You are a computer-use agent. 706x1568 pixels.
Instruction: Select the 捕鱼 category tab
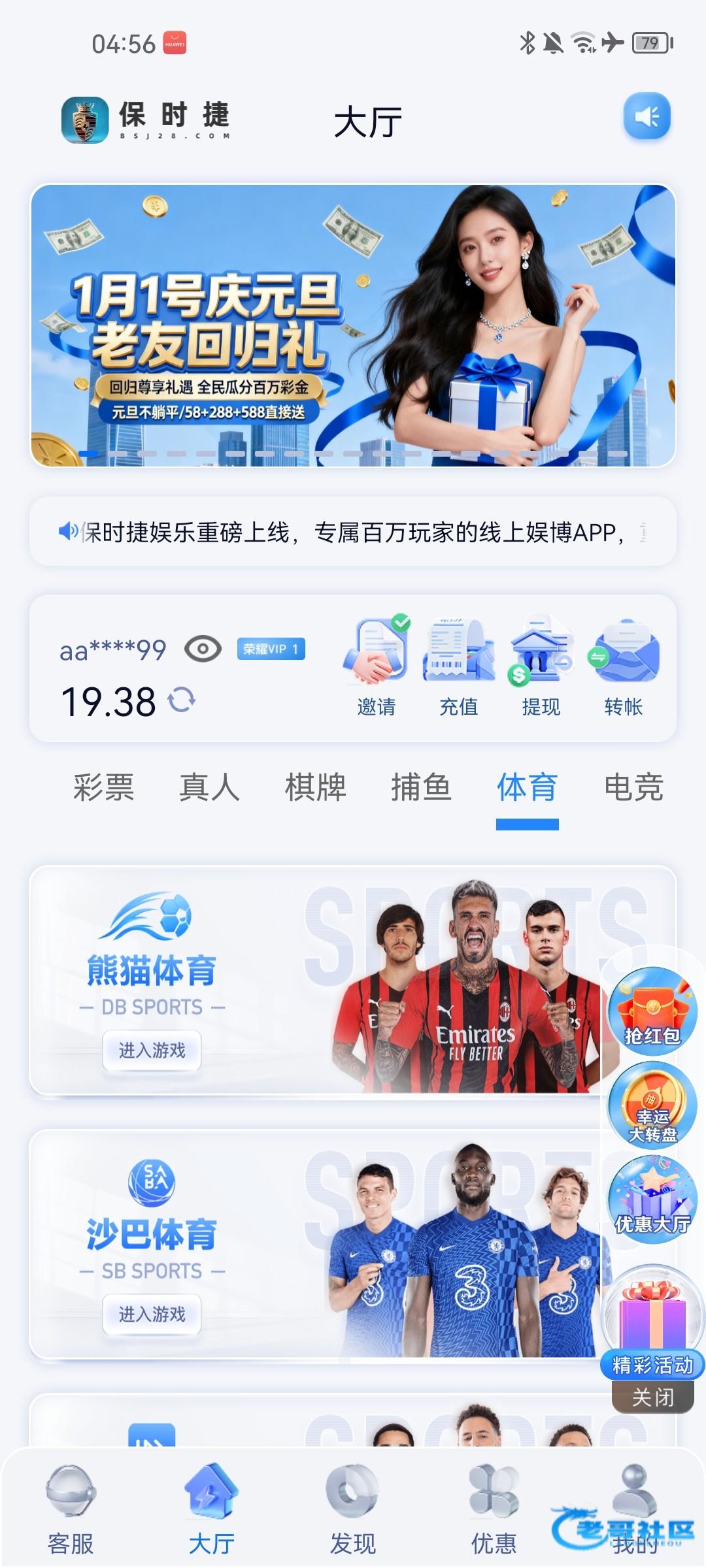point(421,787)
